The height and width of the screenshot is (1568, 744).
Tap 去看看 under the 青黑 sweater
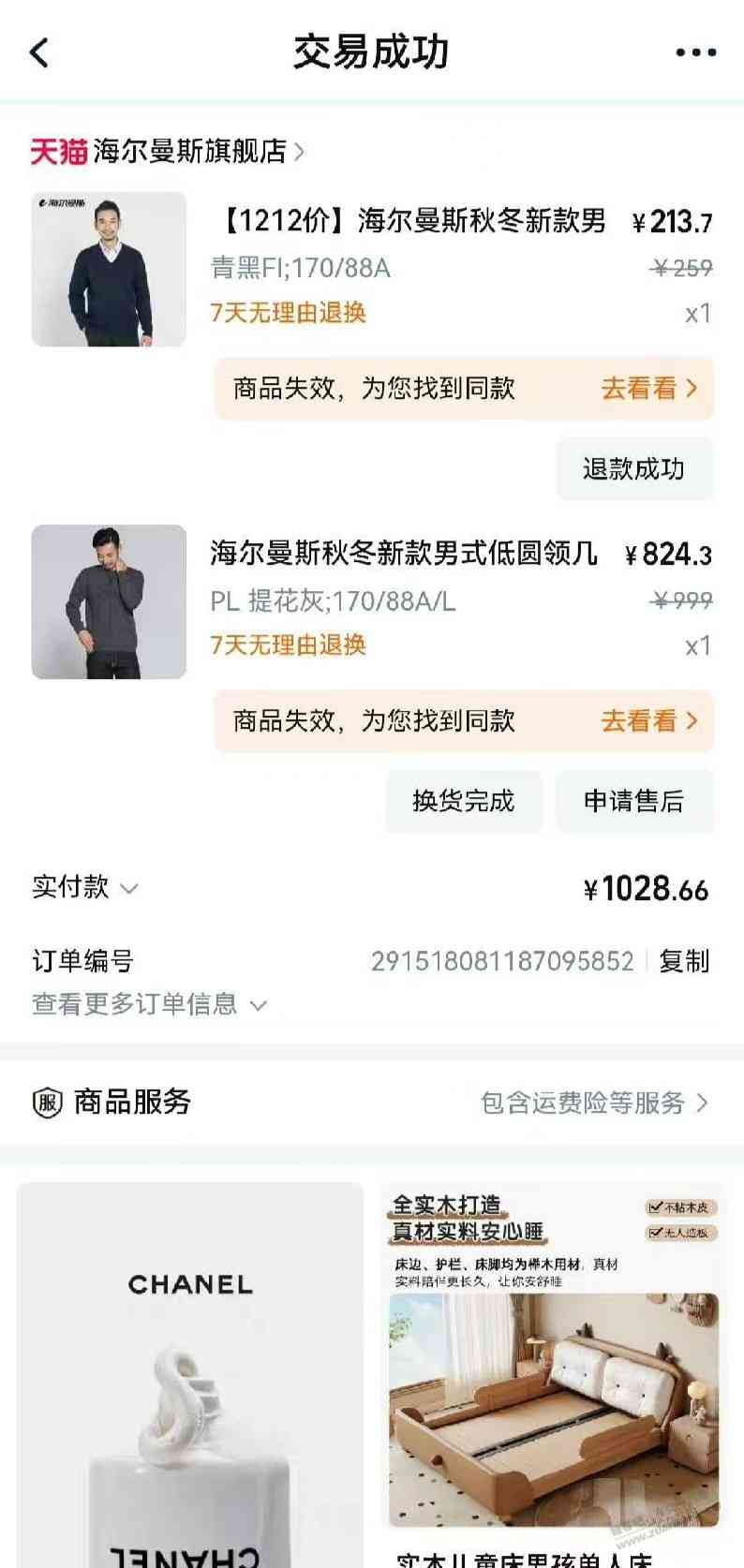(x=648, y=388)
